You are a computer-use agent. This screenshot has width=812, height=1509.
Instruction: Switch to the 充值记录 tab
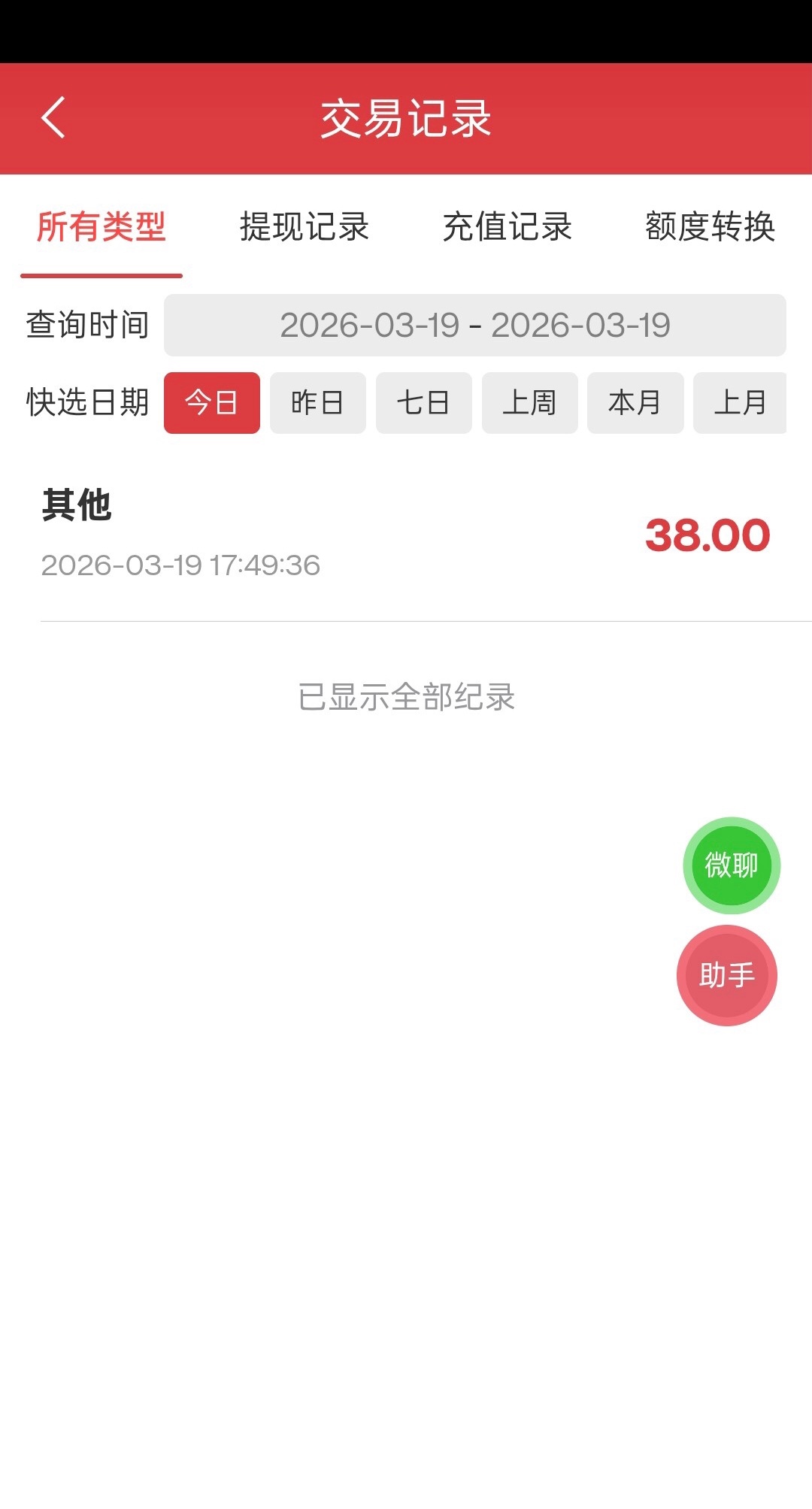pos(507,227)
